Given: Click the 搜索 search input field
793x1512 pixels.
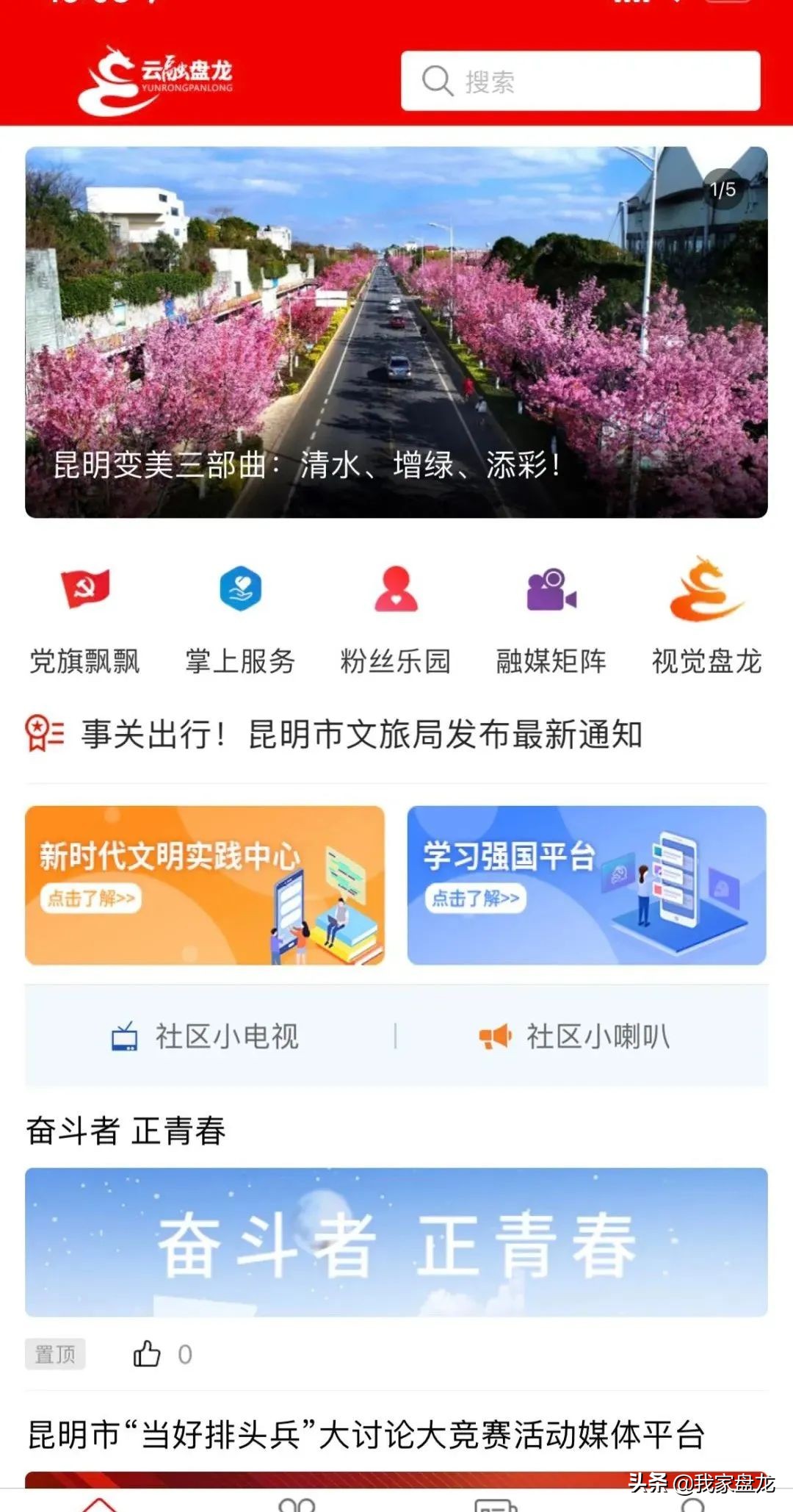Looking at the screenshot, I should pyautogui.click(x=580, y=81).
